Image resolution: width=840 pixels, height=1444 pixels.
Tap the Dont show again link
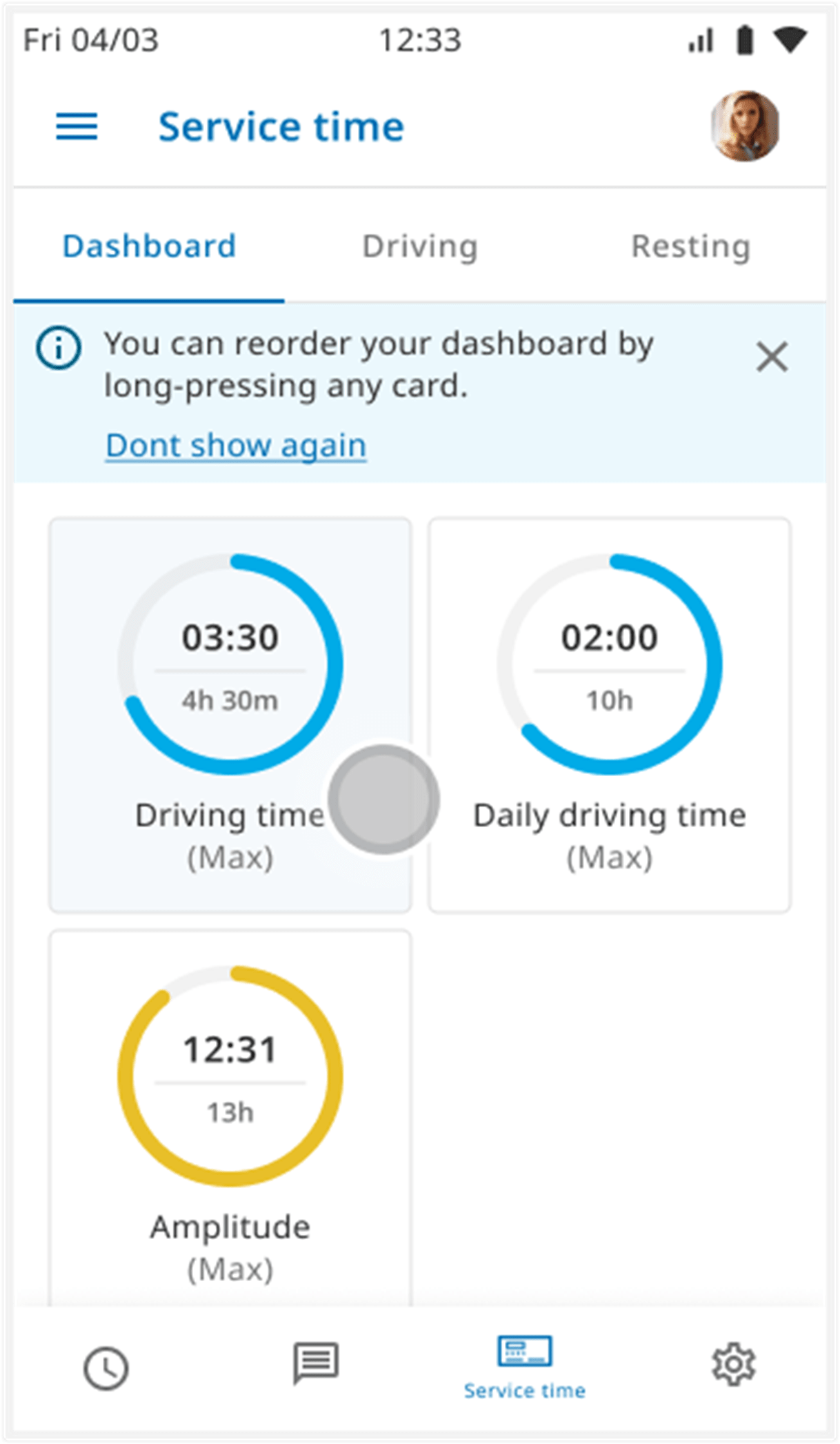[236, 445]
